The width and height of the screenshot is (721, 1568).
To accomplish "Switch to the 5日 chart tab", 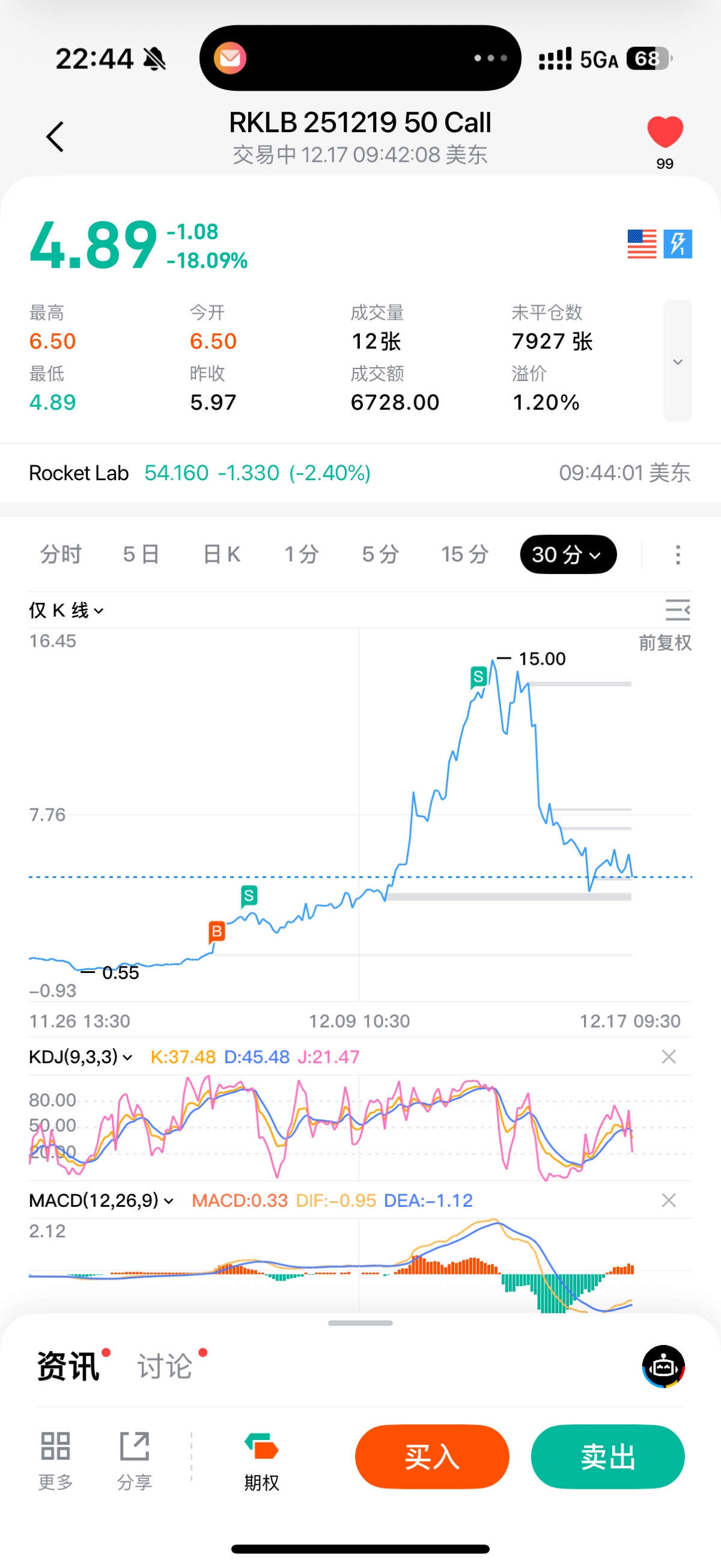I will tap(141, 554).
